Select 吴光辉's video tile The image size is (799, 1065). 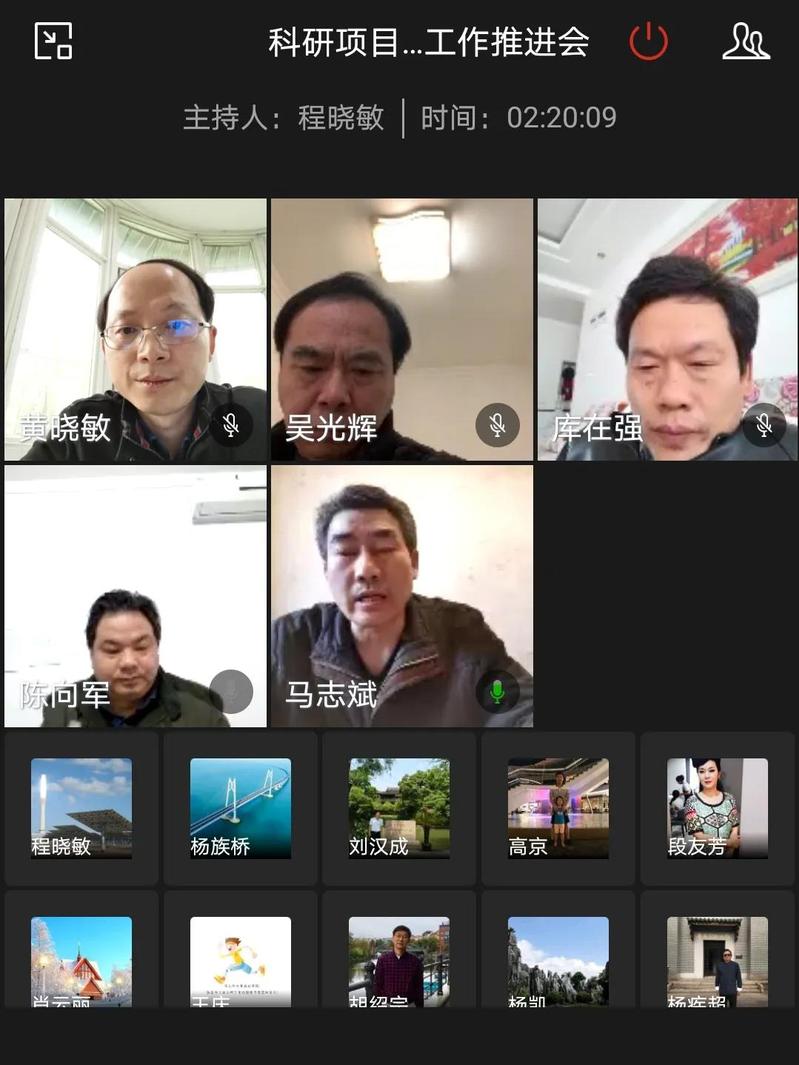[x=401, y=329]
